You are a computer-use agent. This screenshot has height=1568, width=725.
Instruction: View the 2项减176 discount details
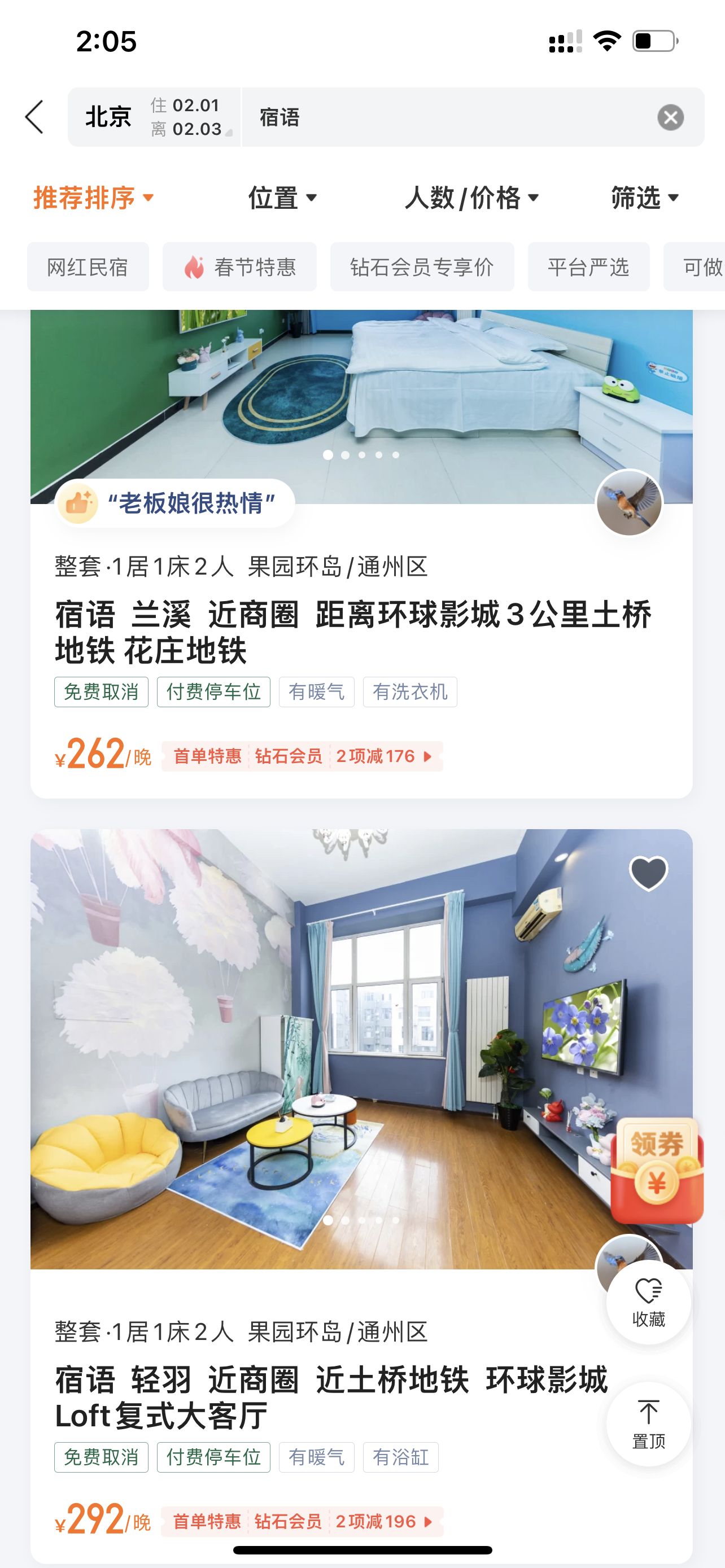383,756
